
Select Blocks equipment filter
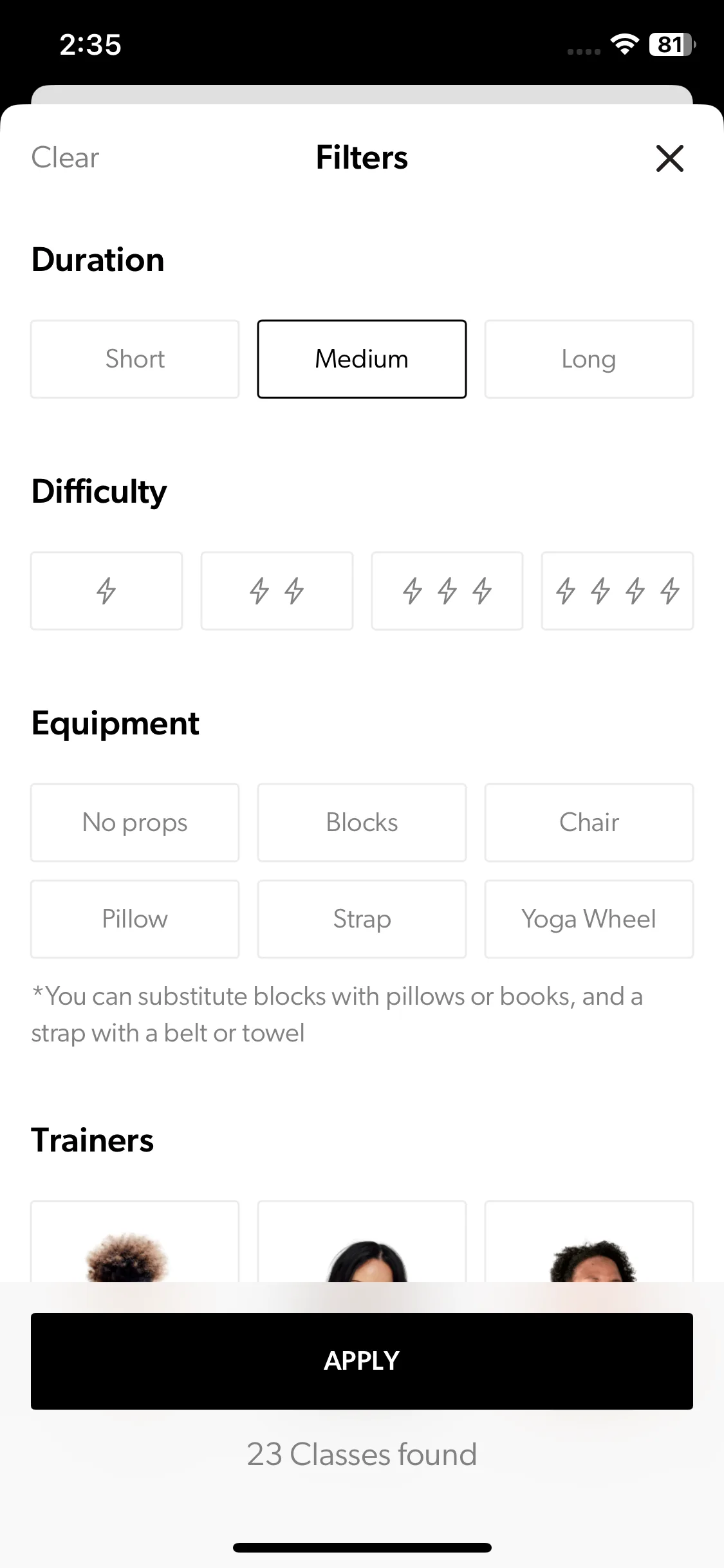point(362,823)
